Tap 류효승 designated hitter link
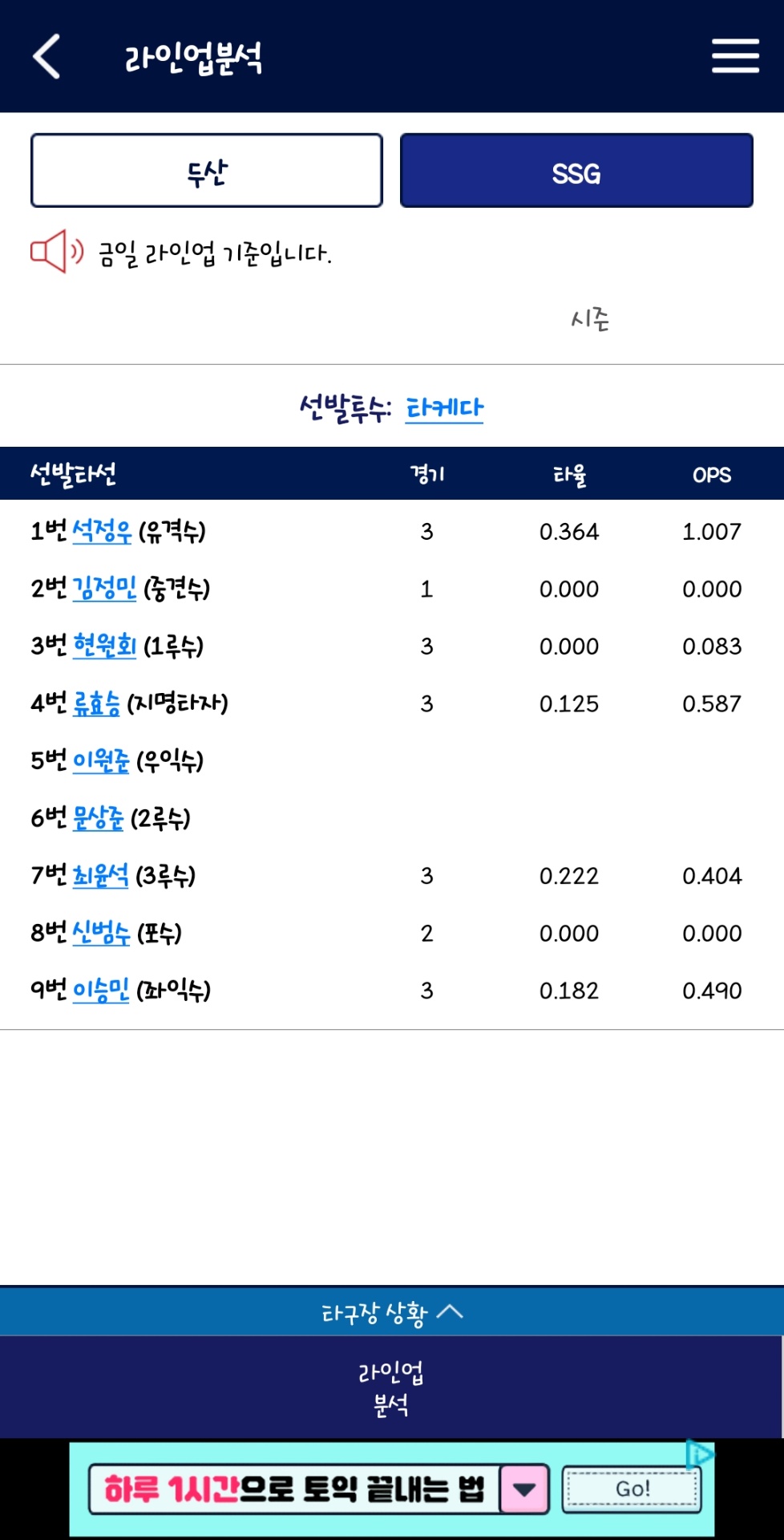The height and width of the screenshot is (1540, 784). pyautogui.click(x=96, y=703)
